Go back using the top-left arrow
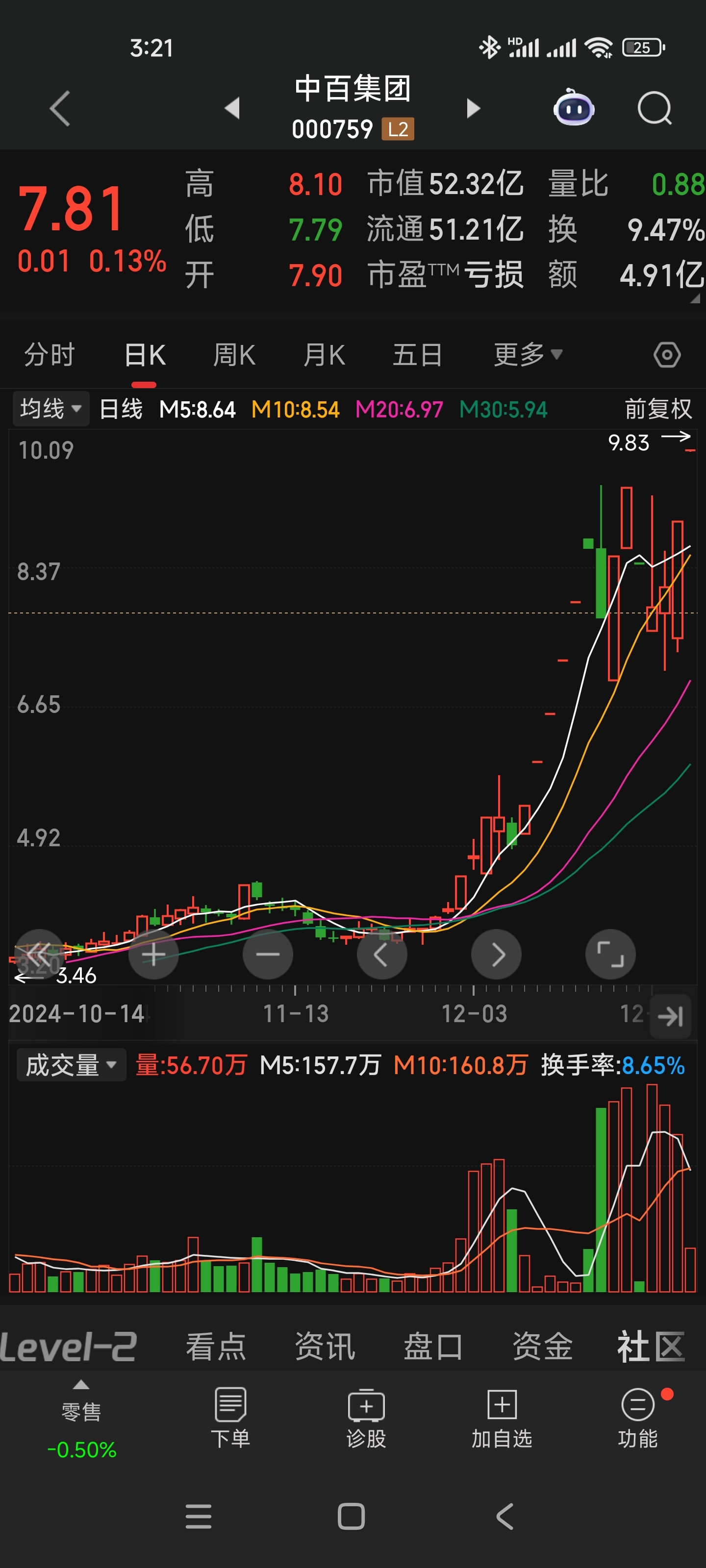The image size is (706, 1568). point(60,108)
